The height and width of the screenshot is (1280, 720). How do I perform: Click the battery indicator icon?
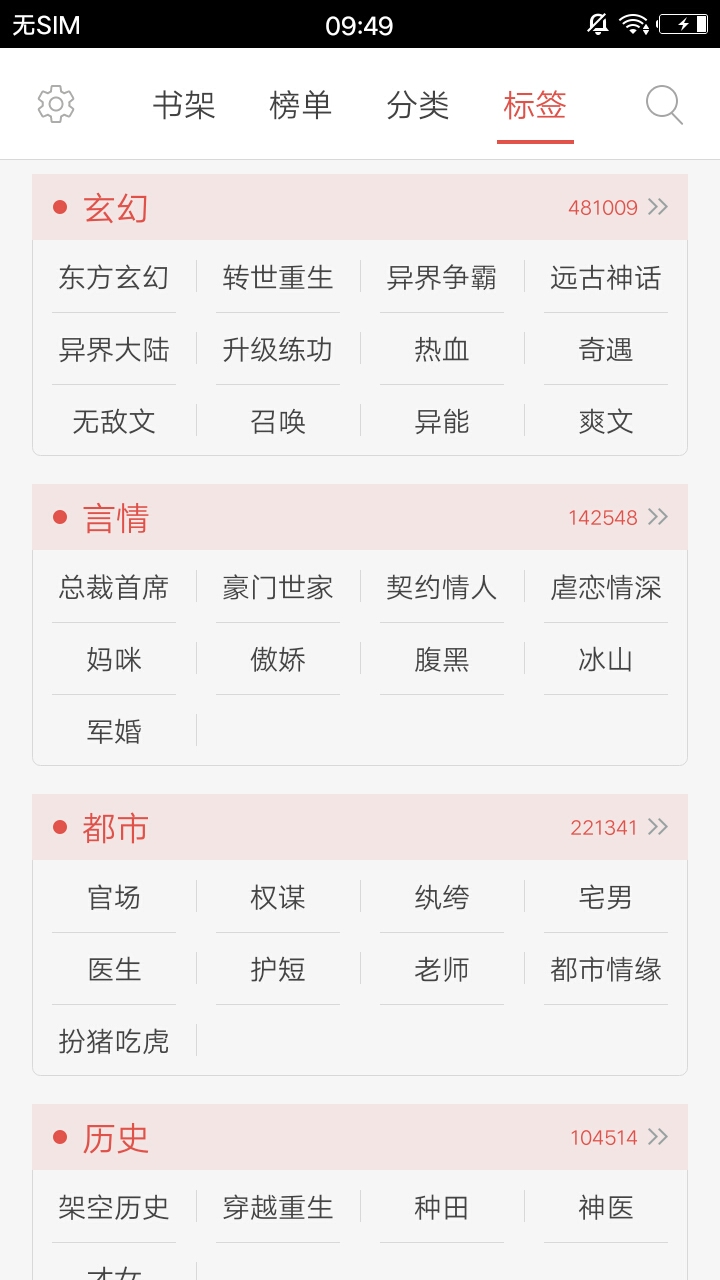(684, 22)
